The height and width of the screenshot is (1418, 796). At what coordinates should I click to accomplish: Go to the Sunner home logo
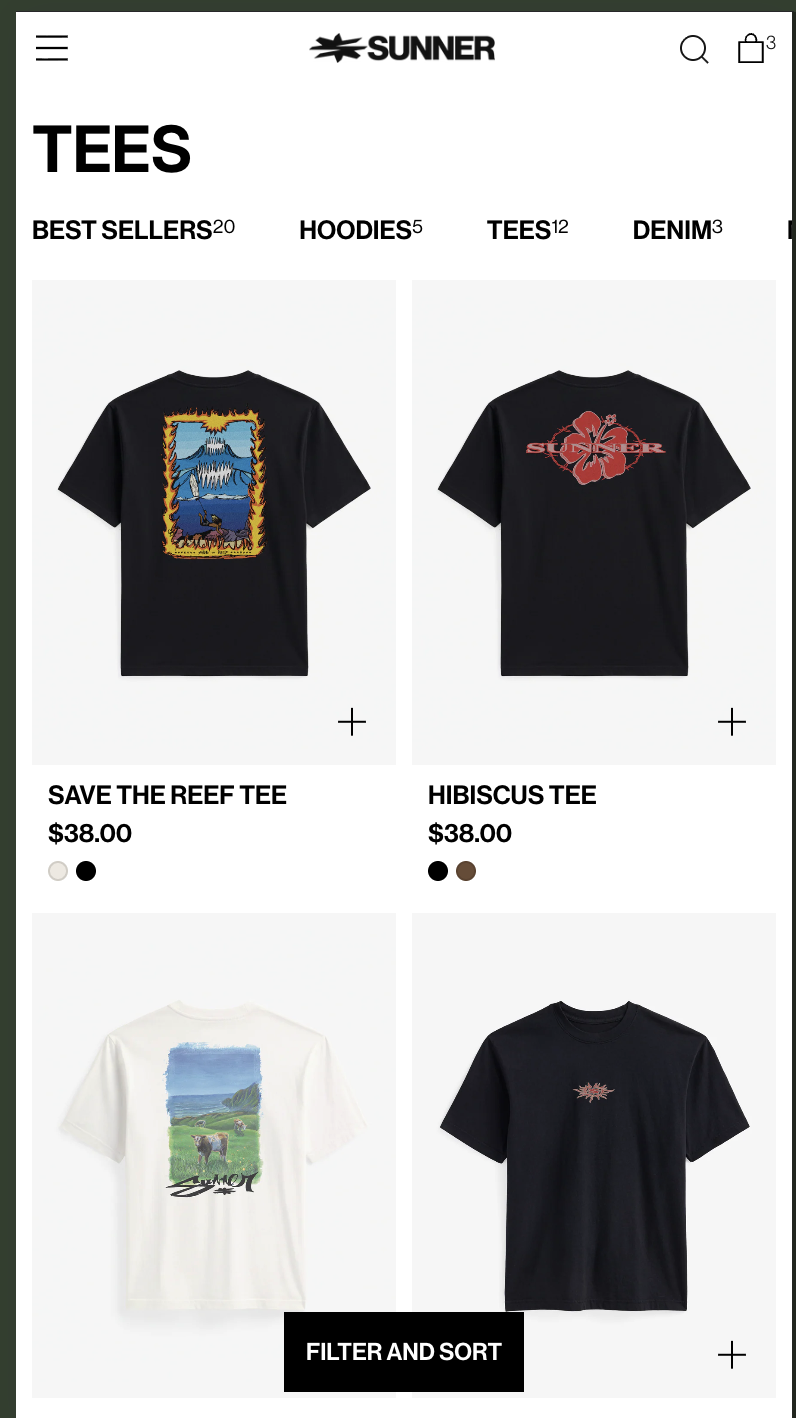402,48
